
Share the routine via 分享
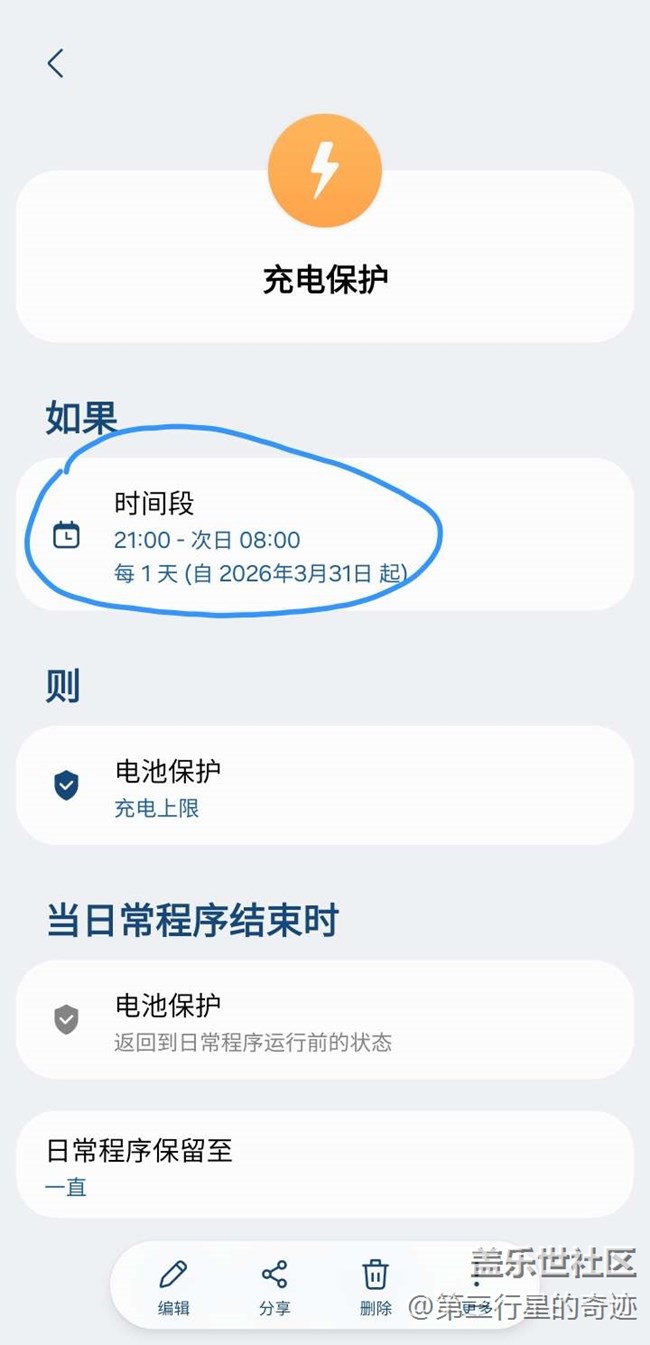274,1287
